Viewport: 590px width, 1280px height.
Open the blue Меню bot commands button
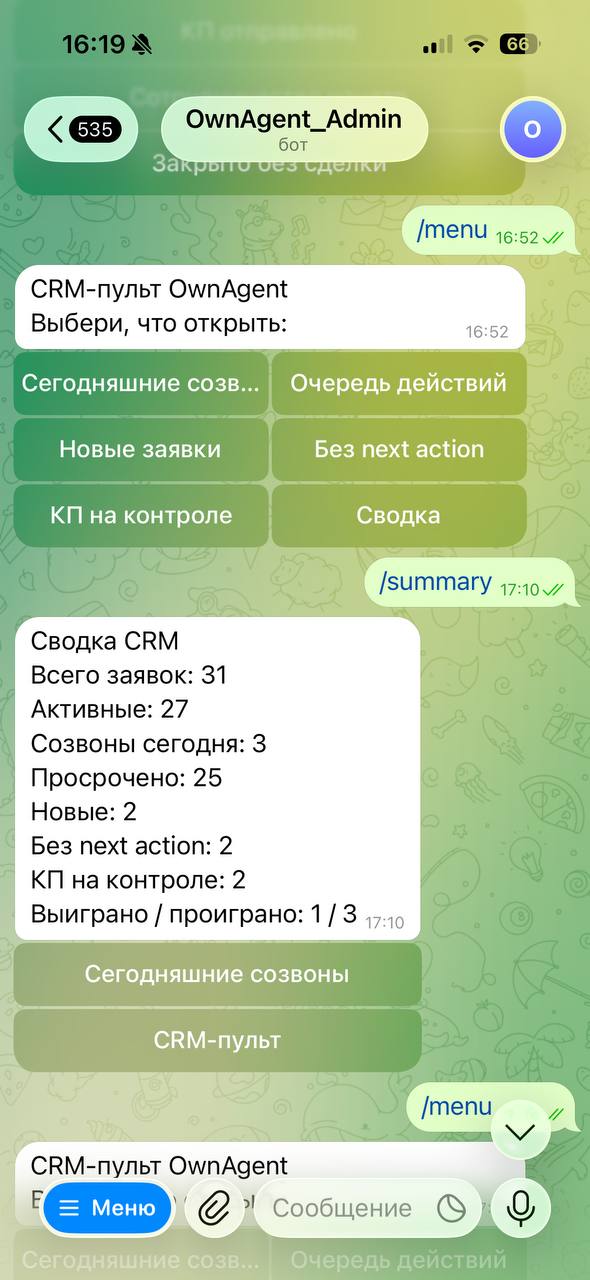108,1208
